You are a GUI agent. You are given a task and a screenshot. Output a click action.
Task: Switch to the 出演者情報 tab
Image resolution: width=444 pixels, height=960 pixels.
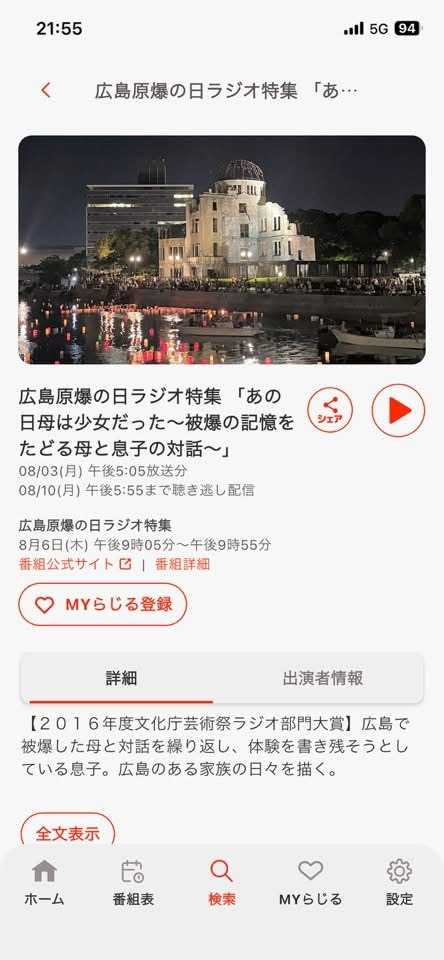[x=323, y=678]
